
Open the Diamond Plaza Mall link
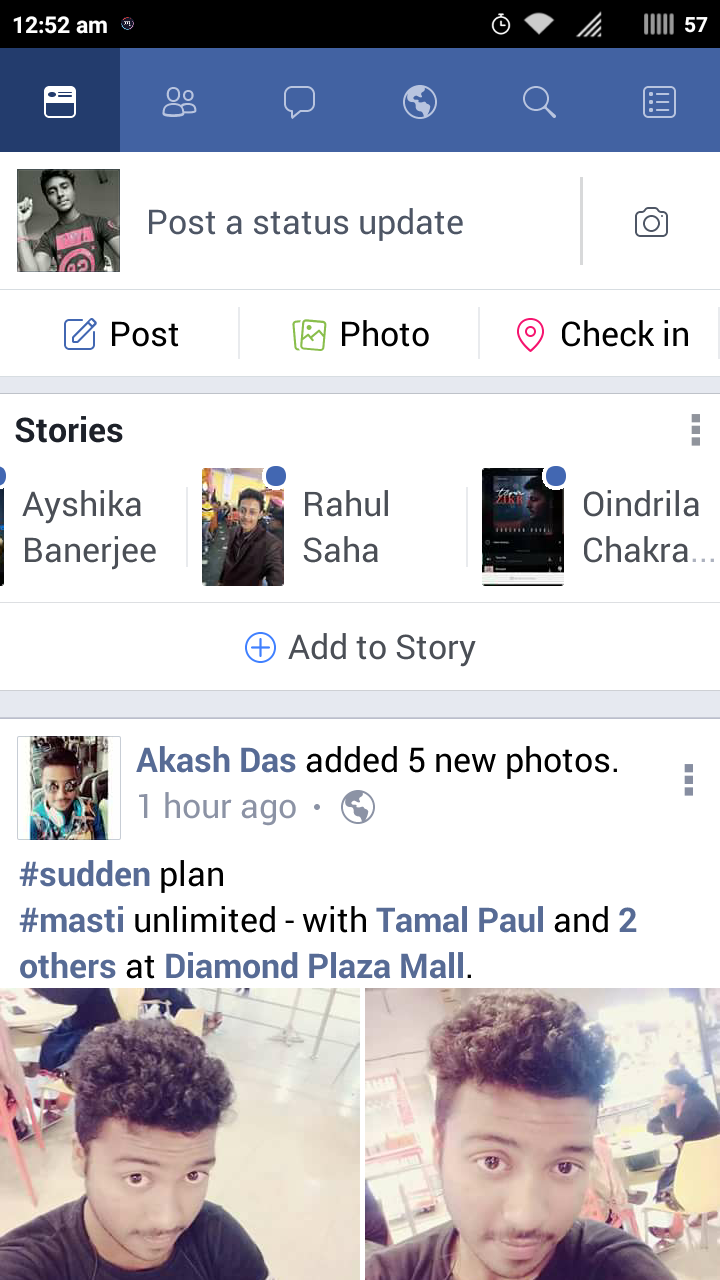[314, 966]
